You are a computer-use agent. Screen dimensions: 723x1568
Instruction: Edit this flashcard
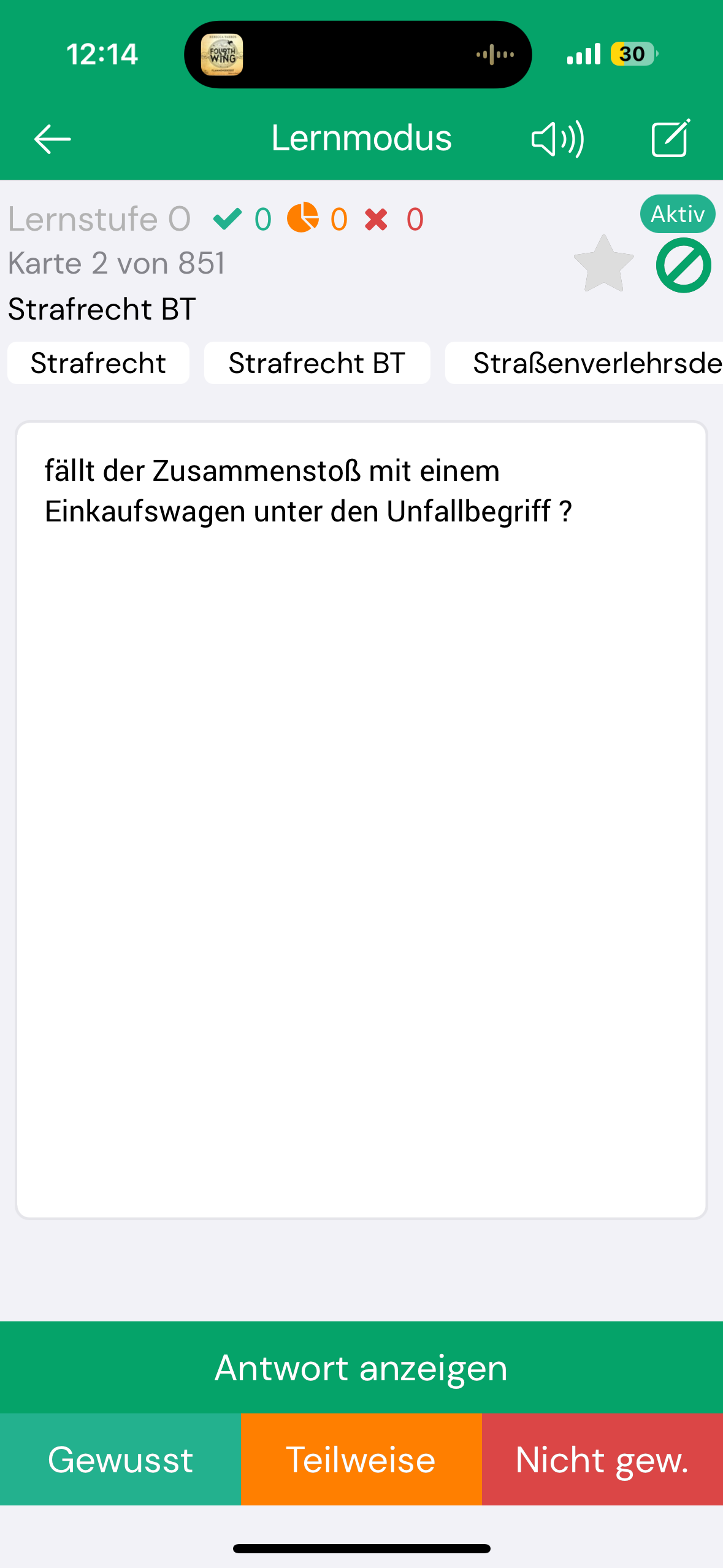click(x=670, y=139)
